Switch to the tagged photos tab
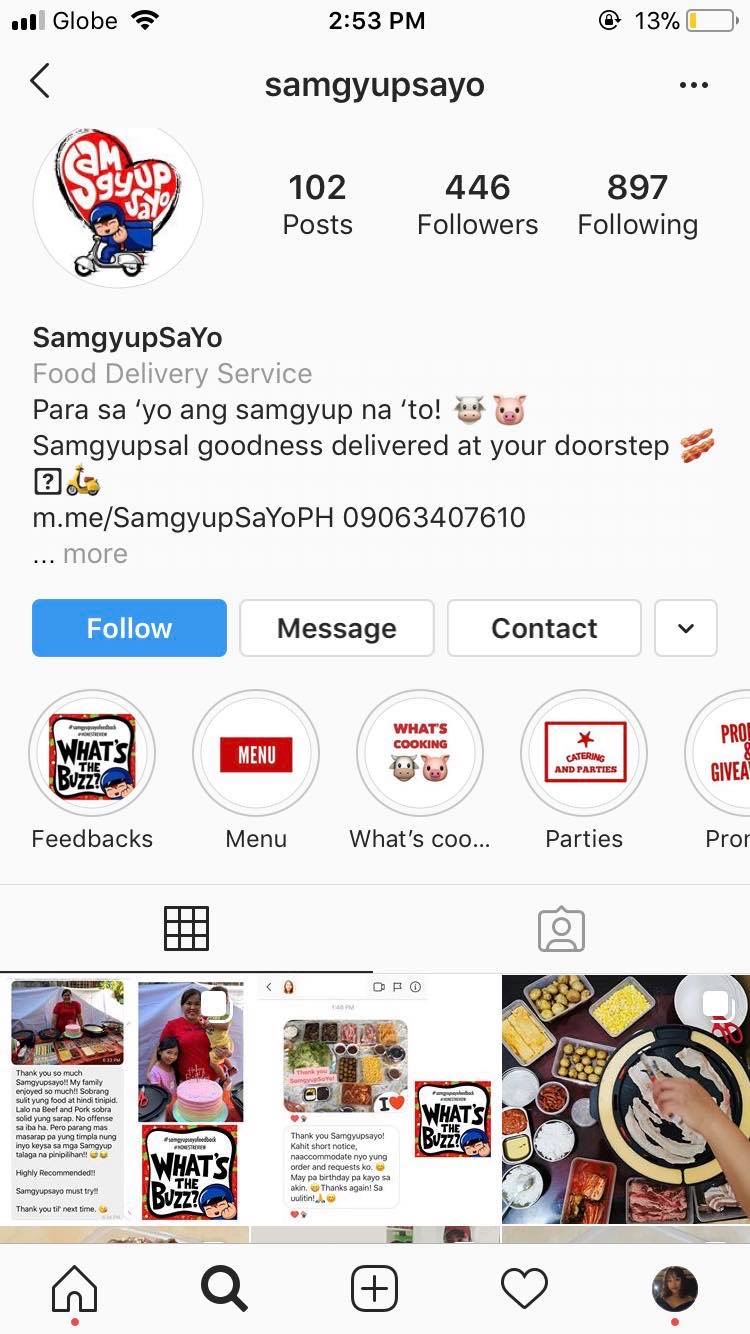This screenshot has height=1334, width=750. pyautogui.click(x=561, y=929)
